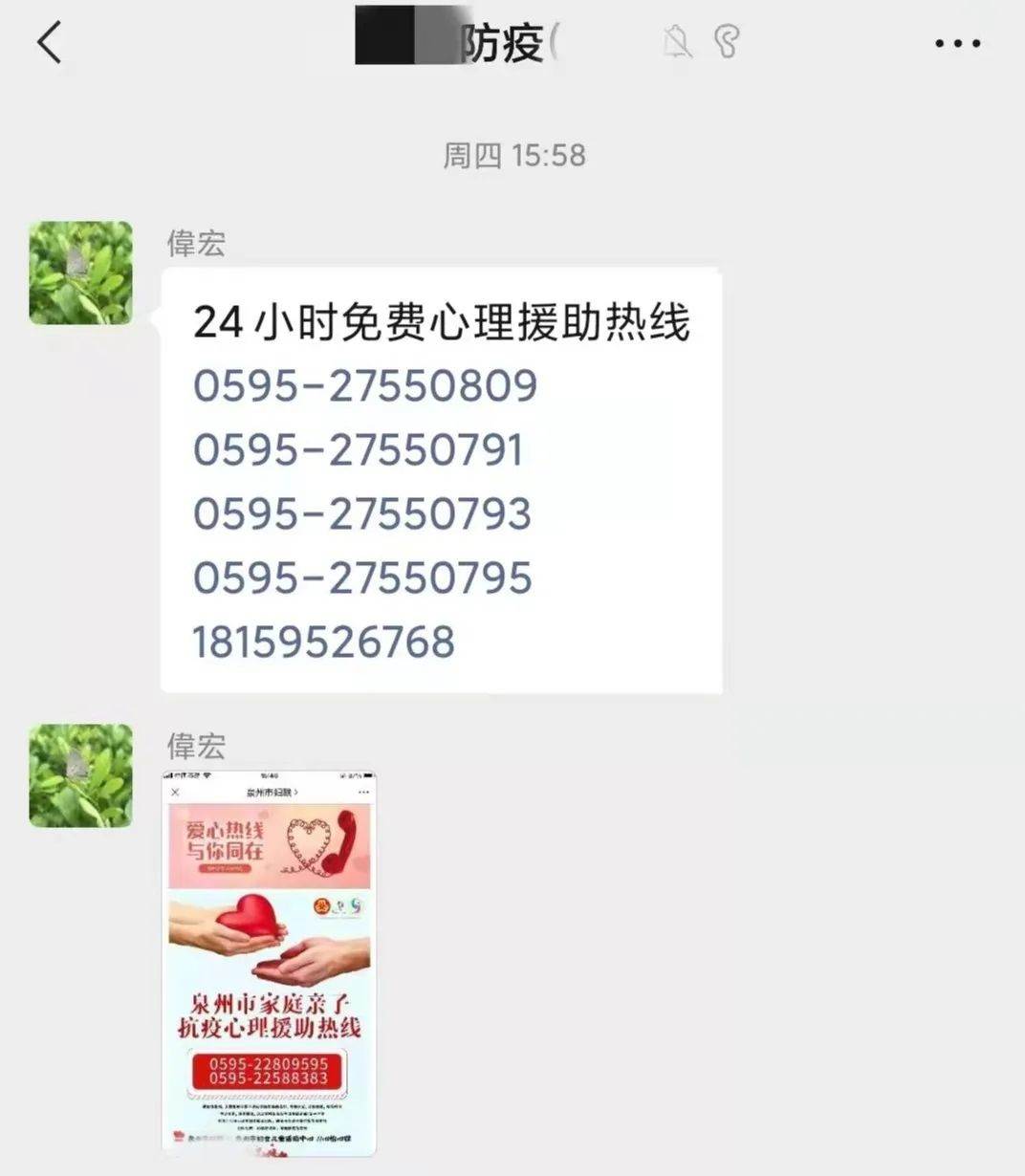Open 偉宏's avatar beside the image message

(x=81, y=775)
